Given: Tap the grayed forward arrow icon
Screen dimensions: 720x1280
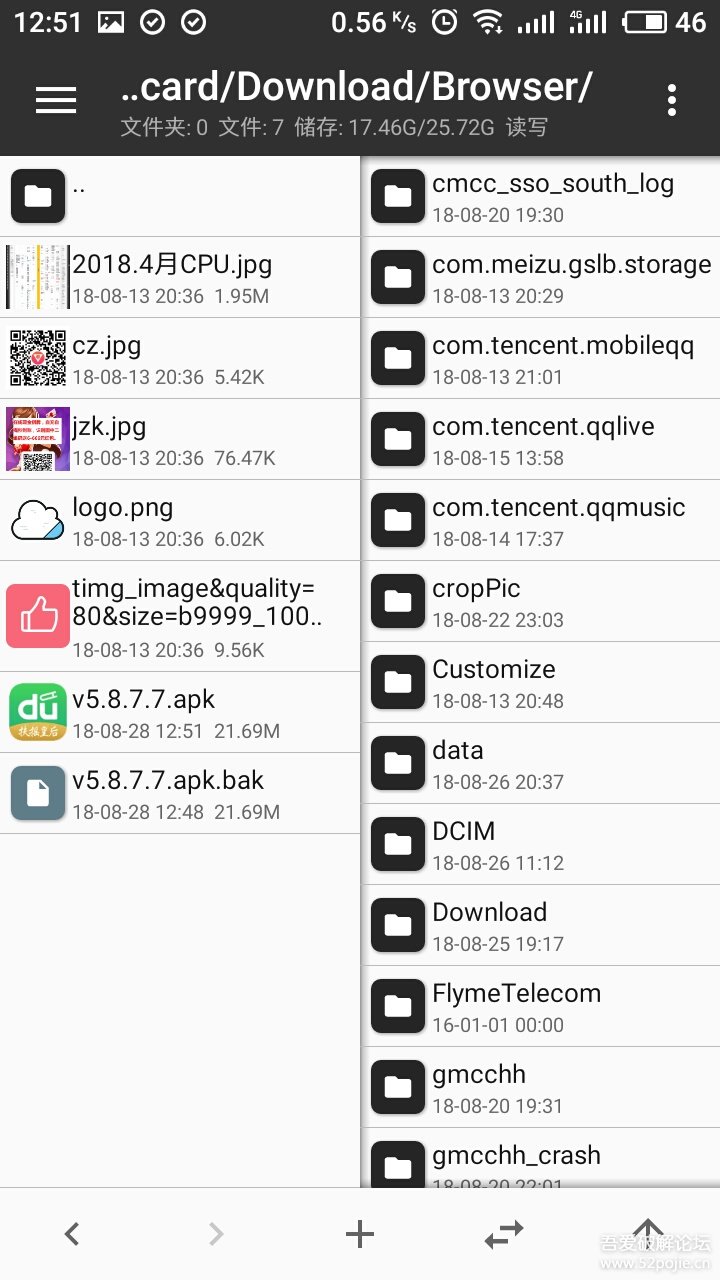Looking at the screenshot, I should tap(216, 1233).
